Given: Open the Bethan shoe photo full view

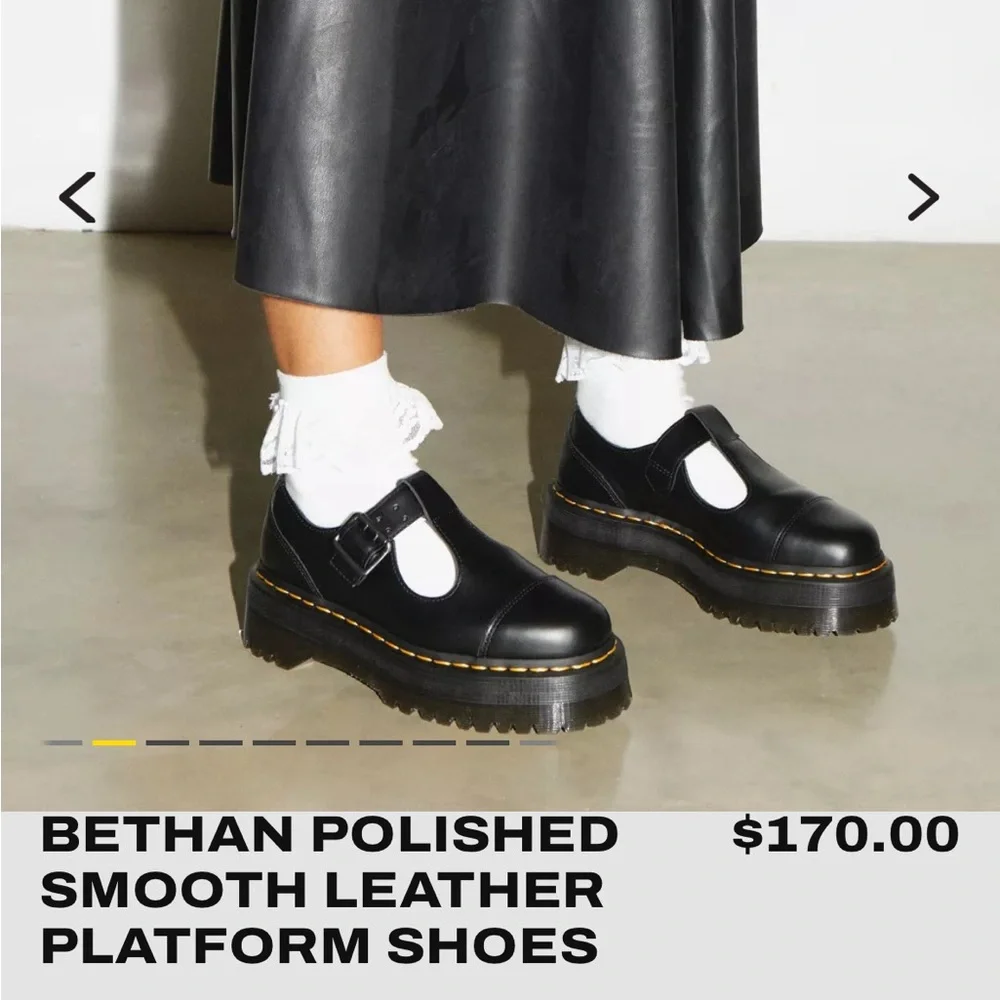Looking at the screenshot, I should point(500,450).
